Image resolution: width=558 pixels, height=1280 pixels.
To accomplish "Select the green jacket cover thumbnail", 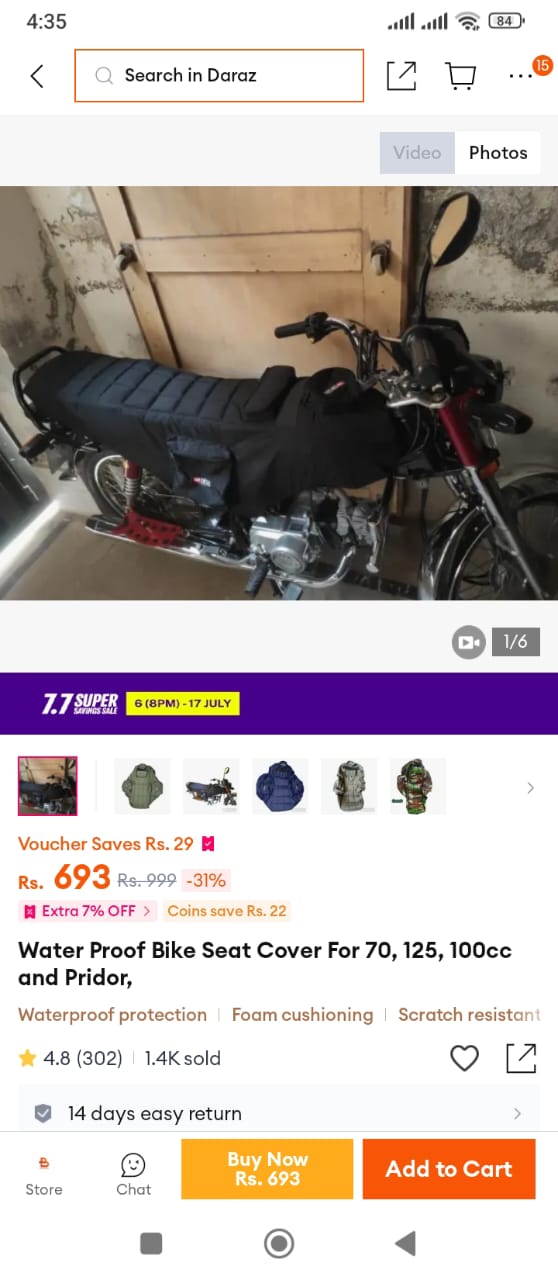I will [x=142, y=786].
